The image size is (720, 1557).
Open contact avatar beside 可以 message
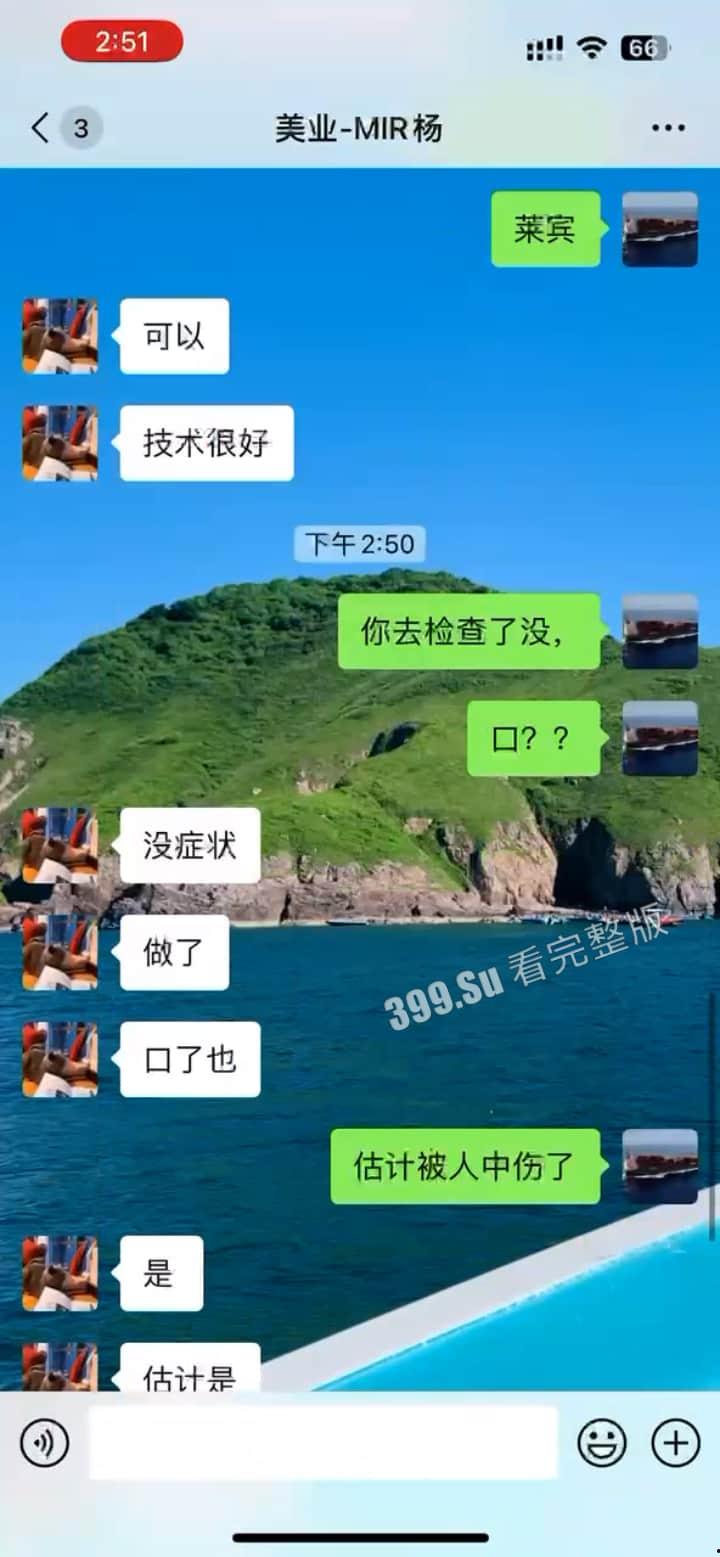coord(60,336)
